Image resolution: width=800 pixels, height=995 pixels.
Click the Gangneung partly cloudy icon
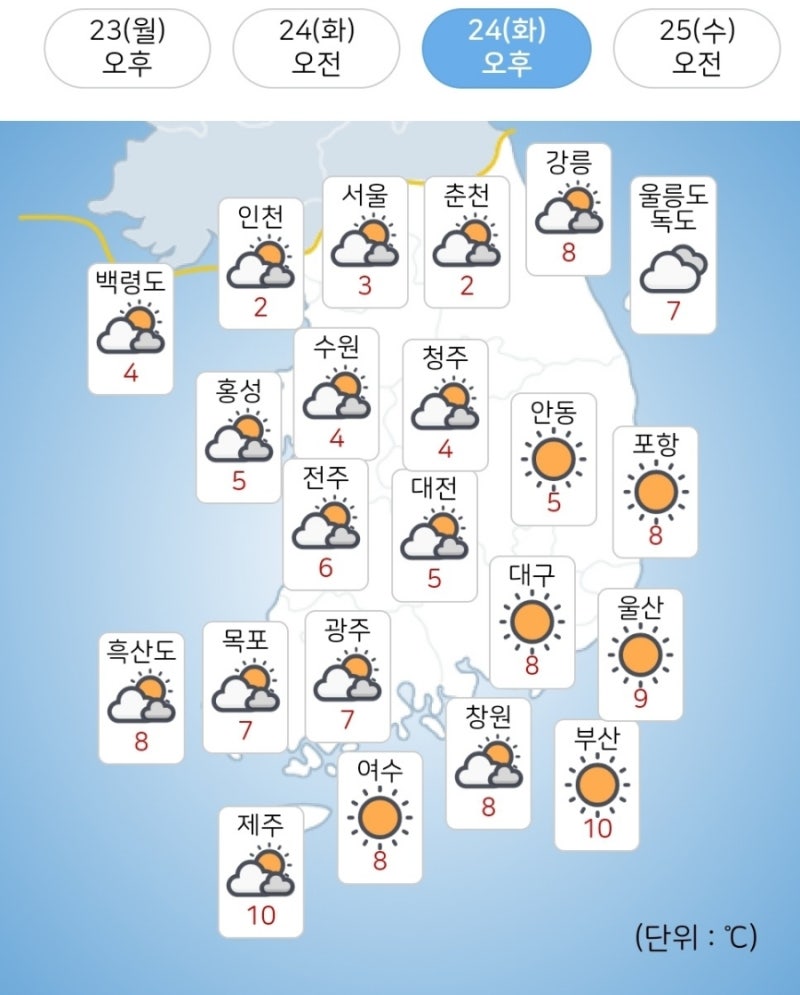(568, 208)
